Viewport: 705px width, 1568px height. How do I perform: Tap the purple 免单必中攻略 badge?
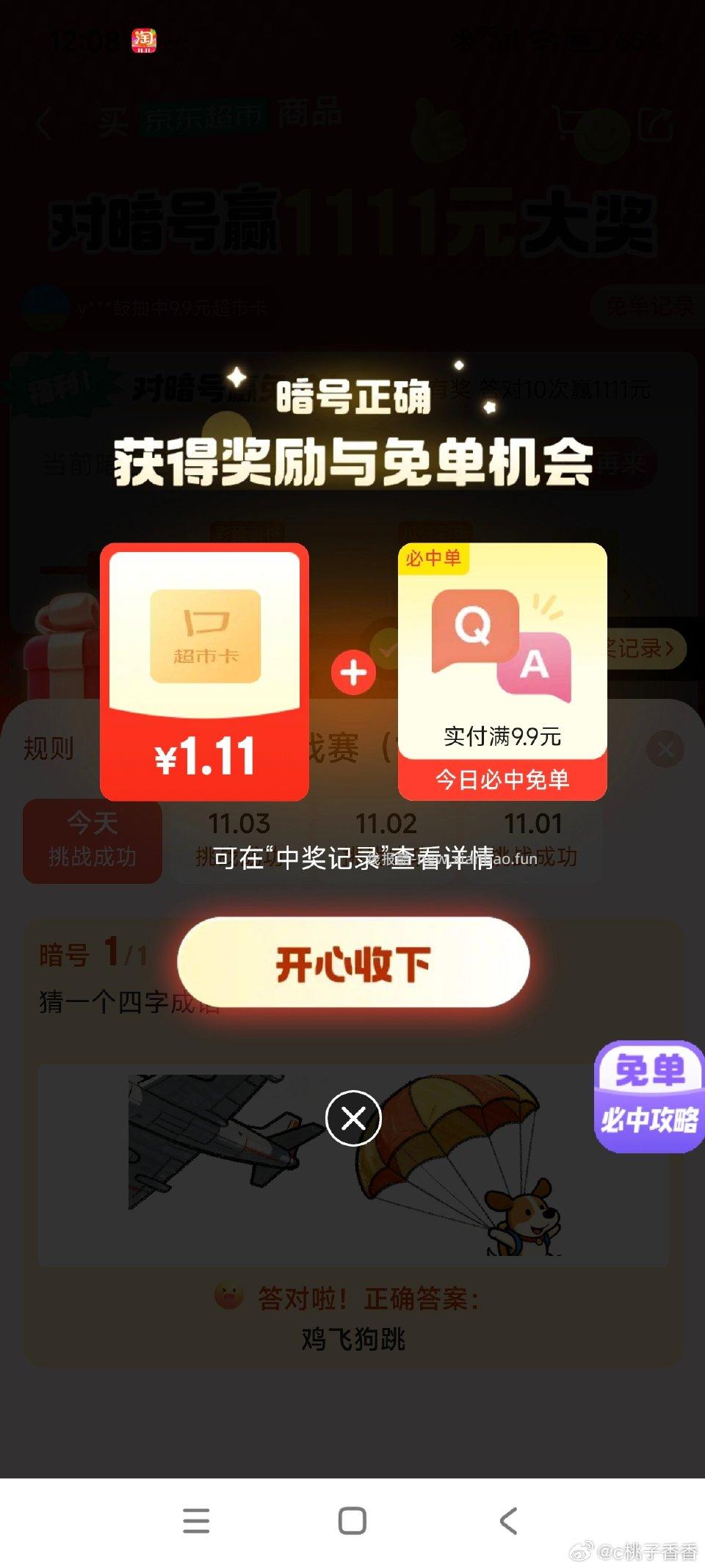(x=649, y=1095)
